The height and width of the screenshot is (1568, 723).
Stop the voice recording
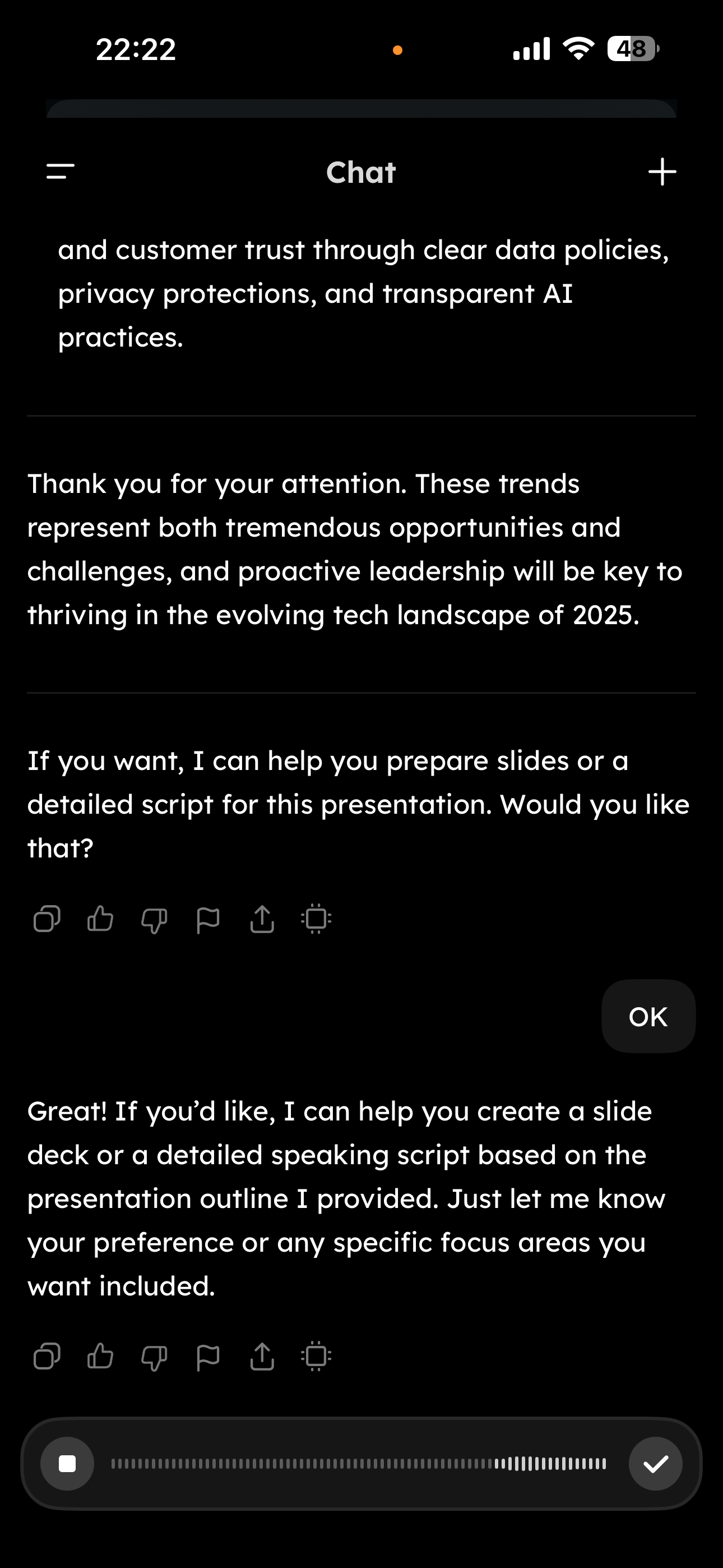(x=67, y=1463)
